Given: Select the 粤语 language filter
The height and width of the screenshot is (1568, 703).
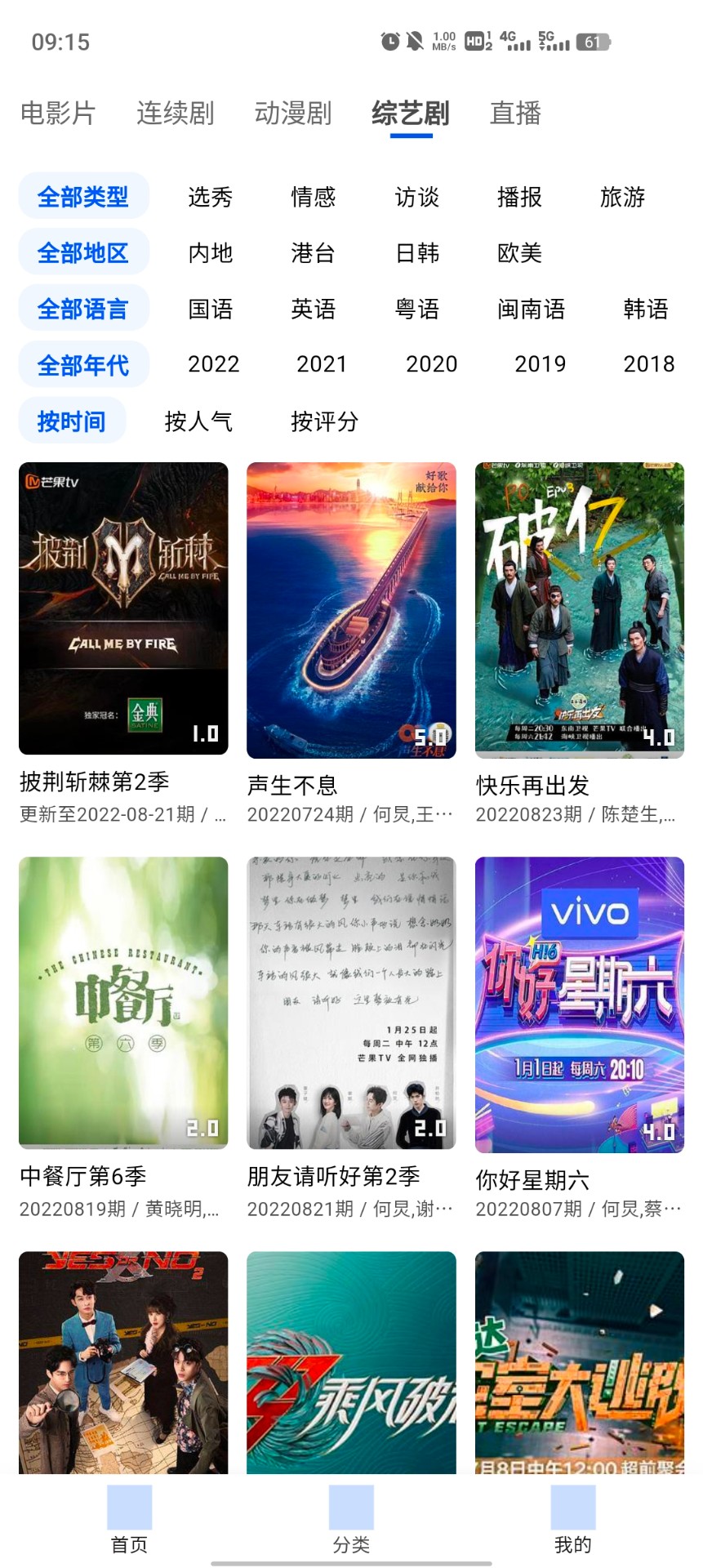Looking at the screenshot, I should click(x=416, y=309).
